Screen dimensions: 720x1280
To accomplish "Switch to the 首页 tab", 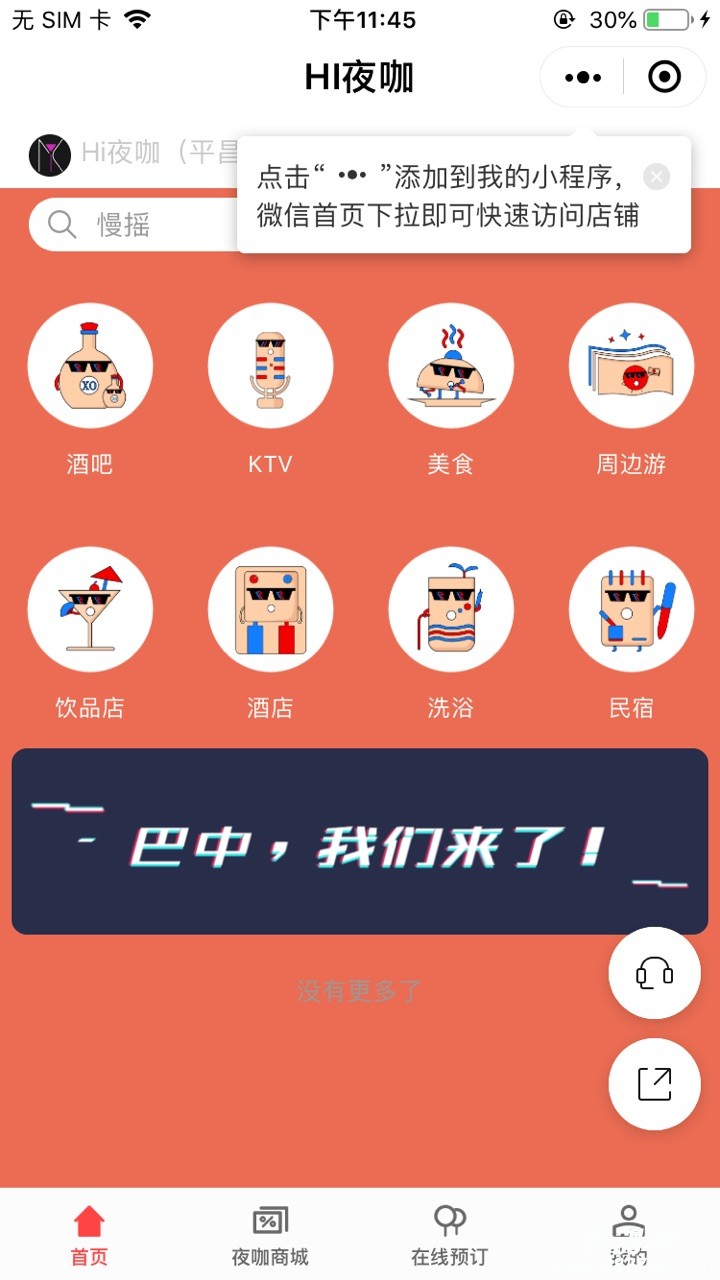I will pyautogui.click(x=89, y=1235).
